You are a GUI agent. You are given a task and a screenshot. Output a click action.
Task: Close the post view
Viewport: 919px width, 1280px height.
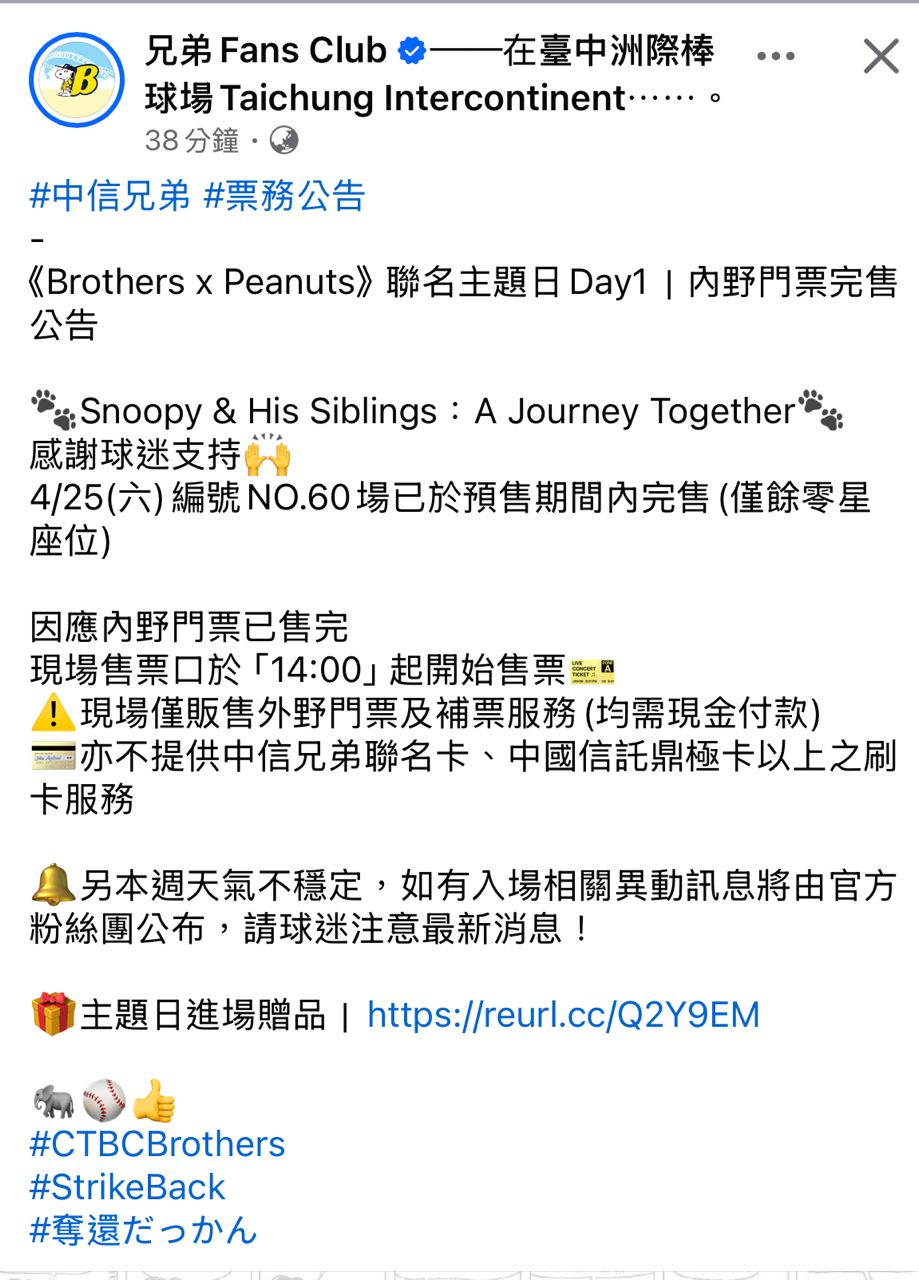point(880,57)
